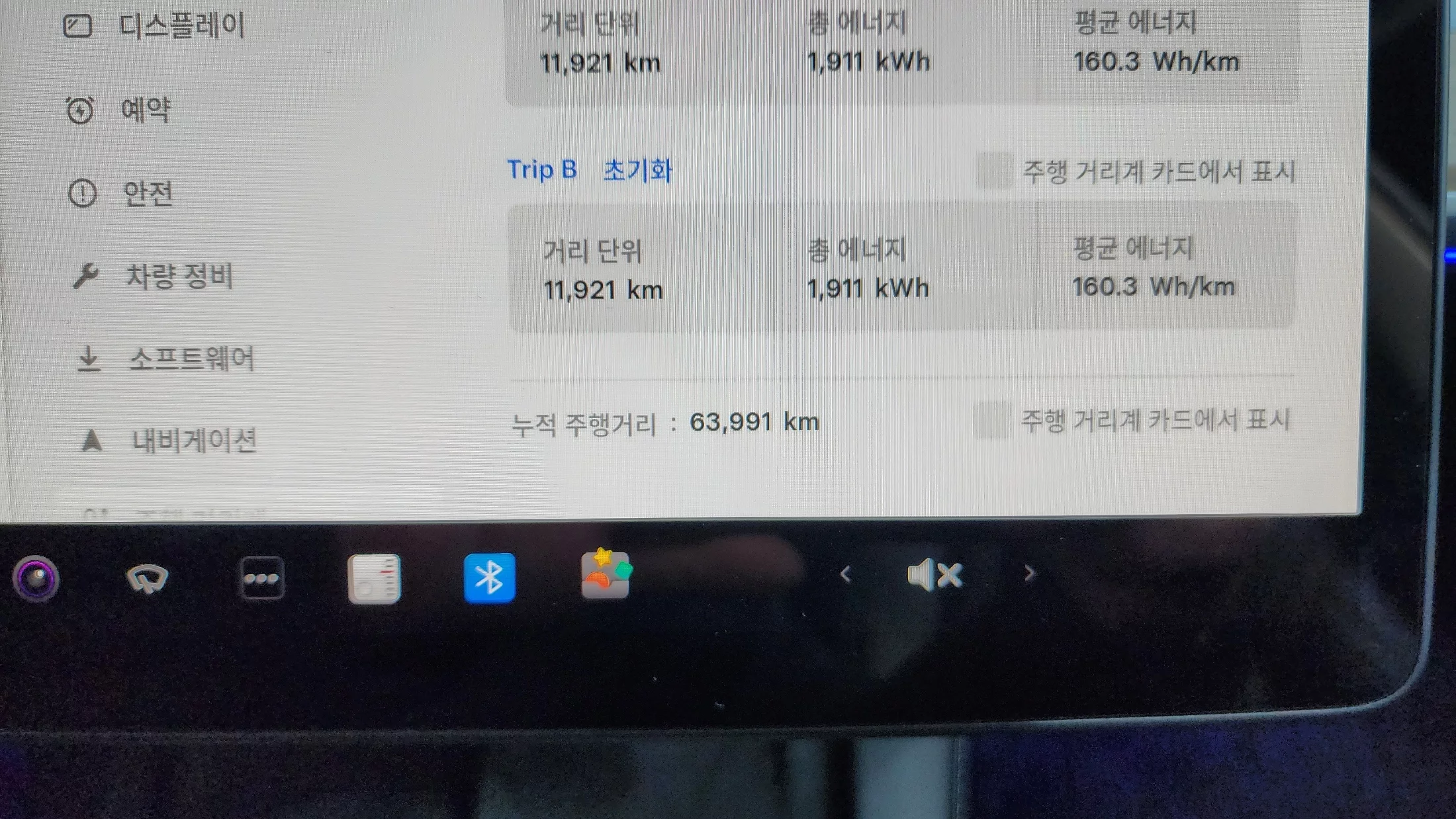Viewport: 1456px width, 819px height.
Task: Unmute the speaker volume icon
Action: click(x=934, y=574)
